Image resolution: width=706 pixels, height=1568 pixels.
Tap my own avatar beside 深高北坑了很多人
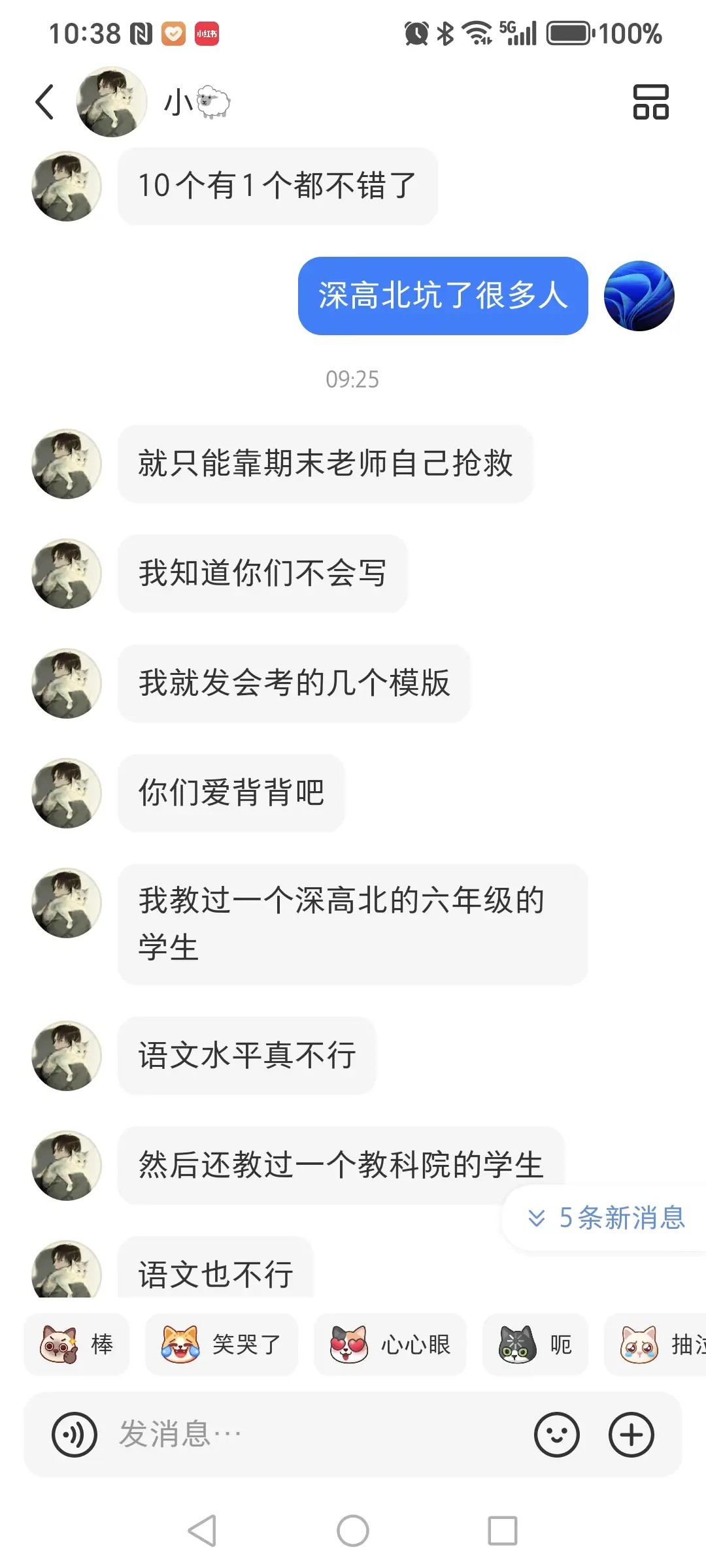639,296
